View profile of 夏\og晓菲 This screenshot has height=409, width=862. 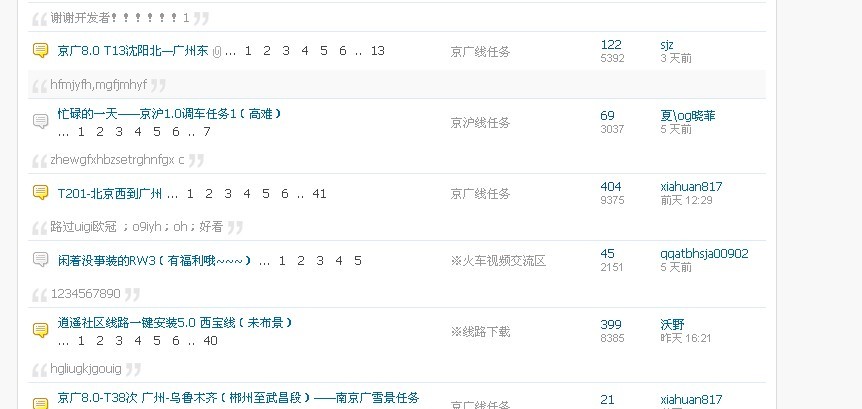(687, 116)
